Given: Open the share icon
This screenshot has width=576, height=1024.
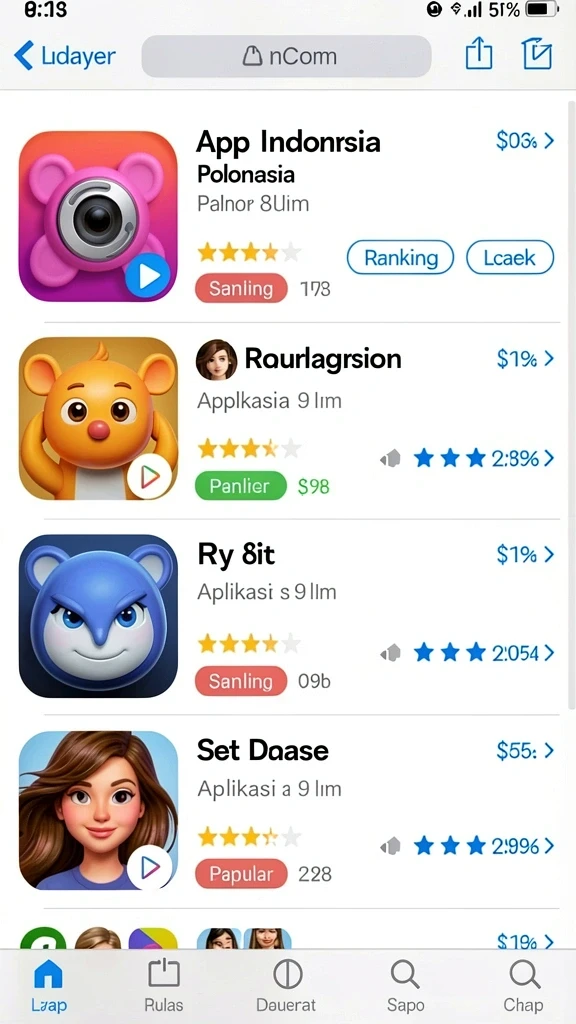Looking at the screenshot, I should pos(479,53).
